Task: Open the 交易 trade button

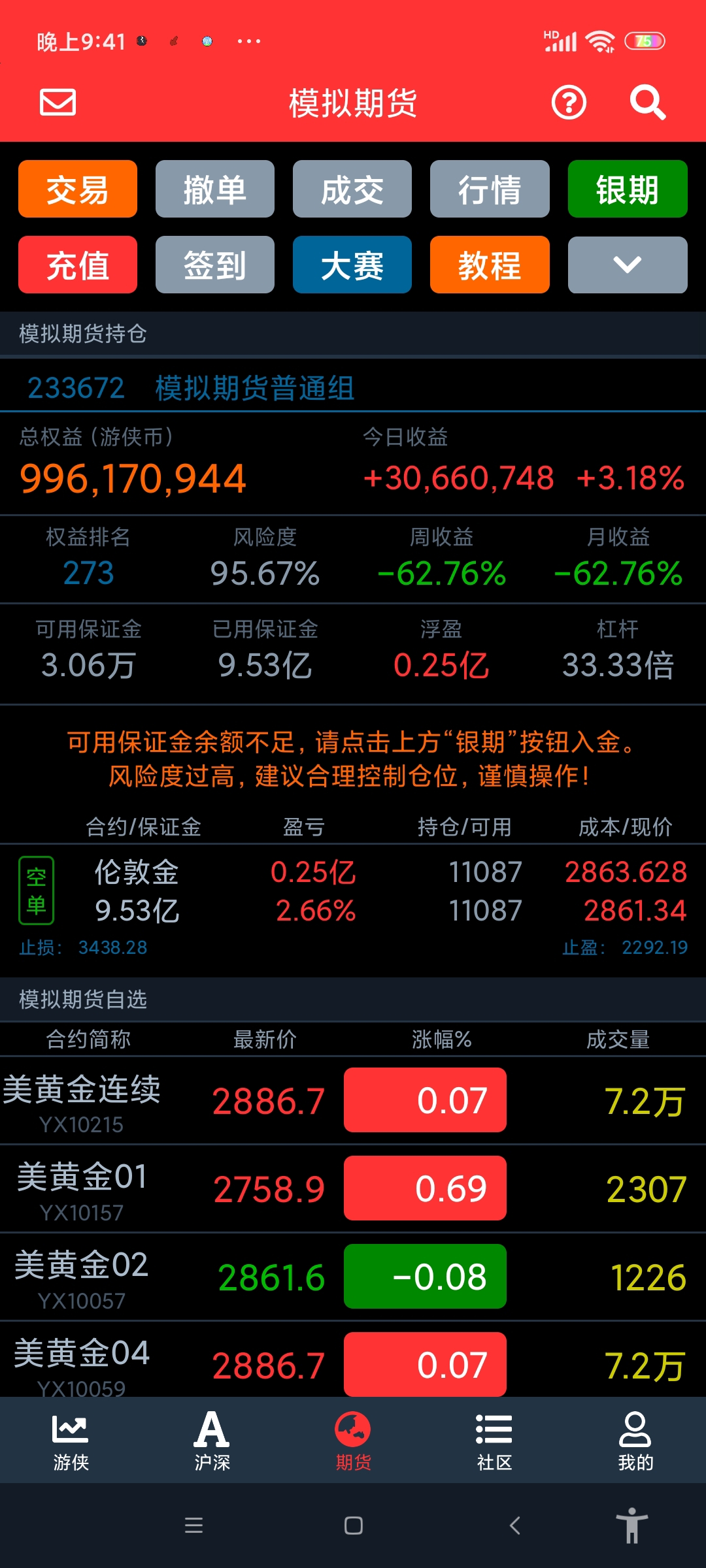Action: pos(78,189)
